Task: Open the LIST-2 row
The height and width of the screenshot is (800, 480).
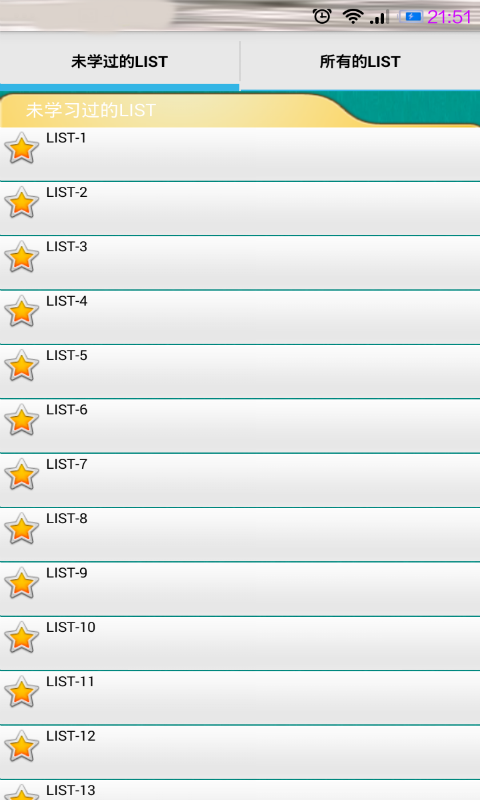Action: pos(240,208)
